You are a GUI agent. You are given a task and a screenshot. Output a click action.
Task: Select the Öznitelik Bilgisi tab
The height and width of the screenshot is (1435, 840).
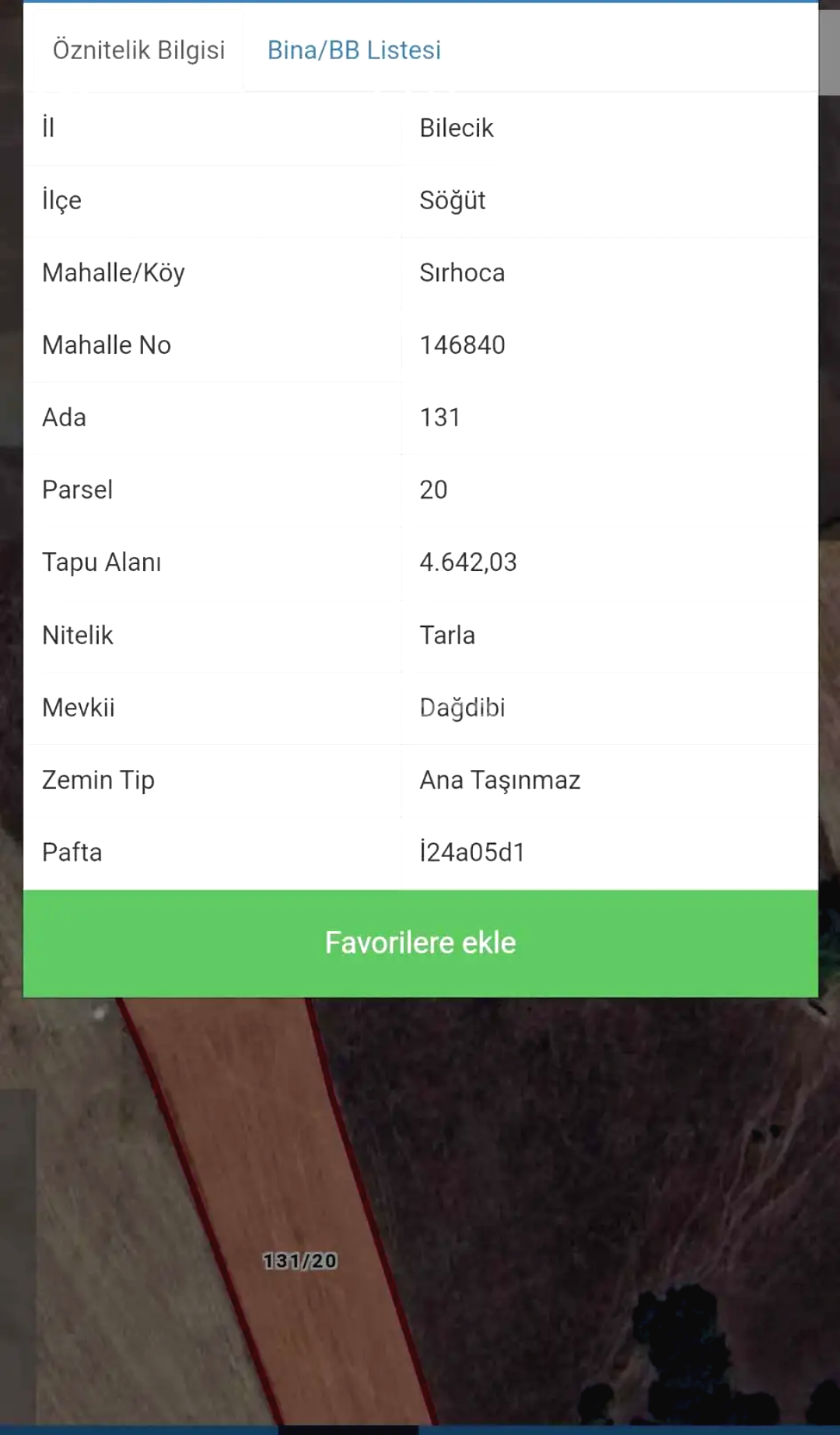[138, 51]
